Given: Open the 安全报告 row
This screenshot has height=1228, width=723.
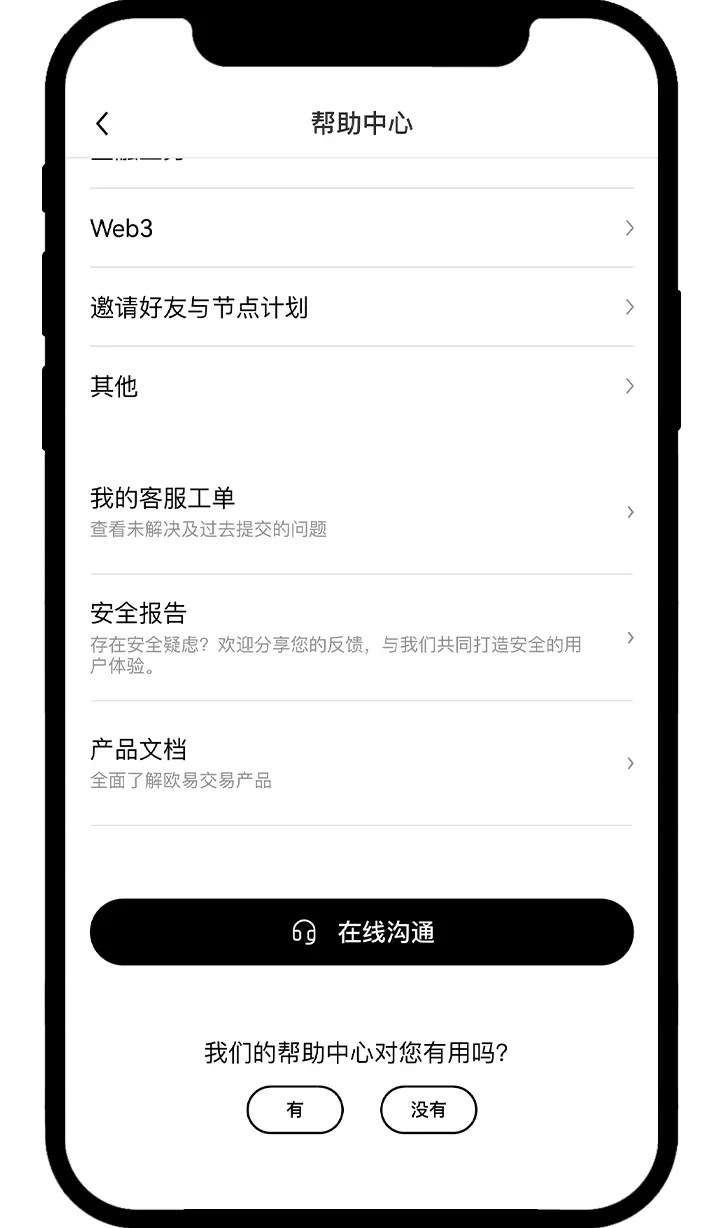Looking at the screenshot, I should [361, 637].
